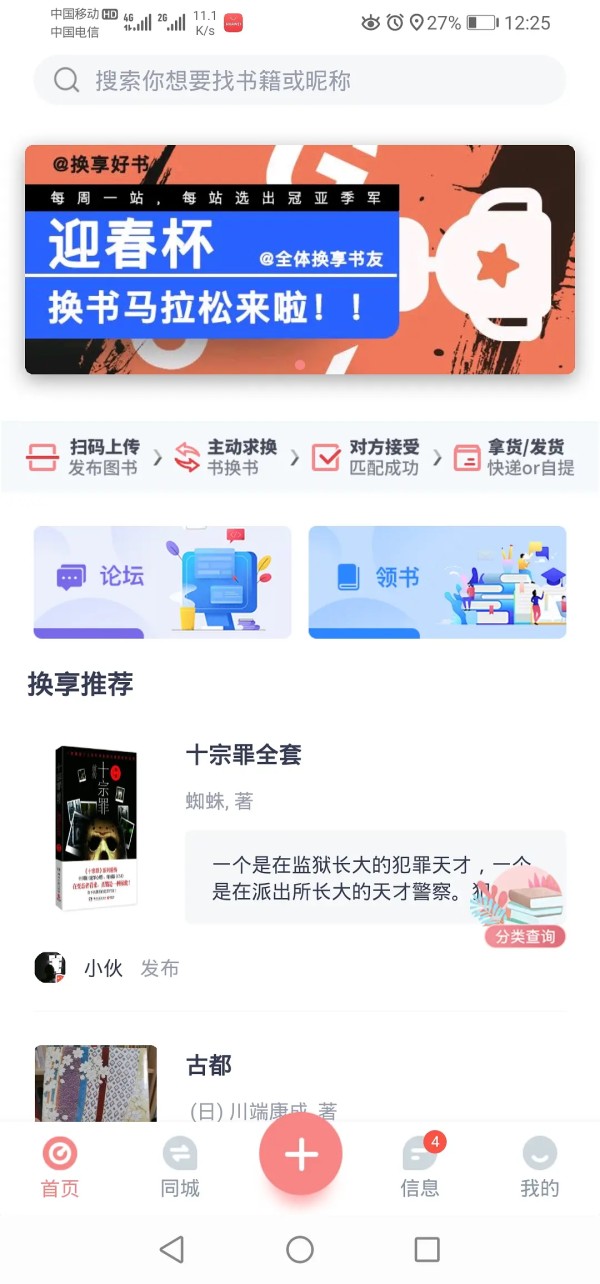Go to the 我的 profile tab
Screen dimensions: 600x1284
(539, 1168)
